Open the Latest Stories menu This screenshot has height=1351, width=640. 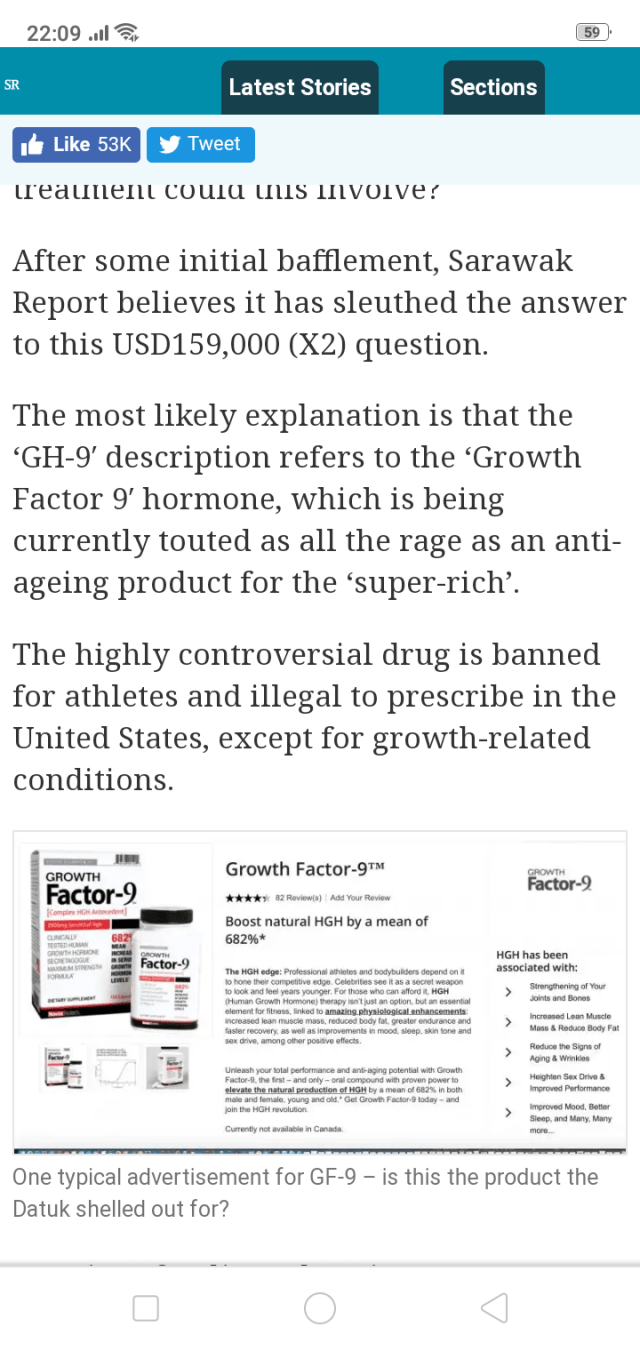point(300,87)
